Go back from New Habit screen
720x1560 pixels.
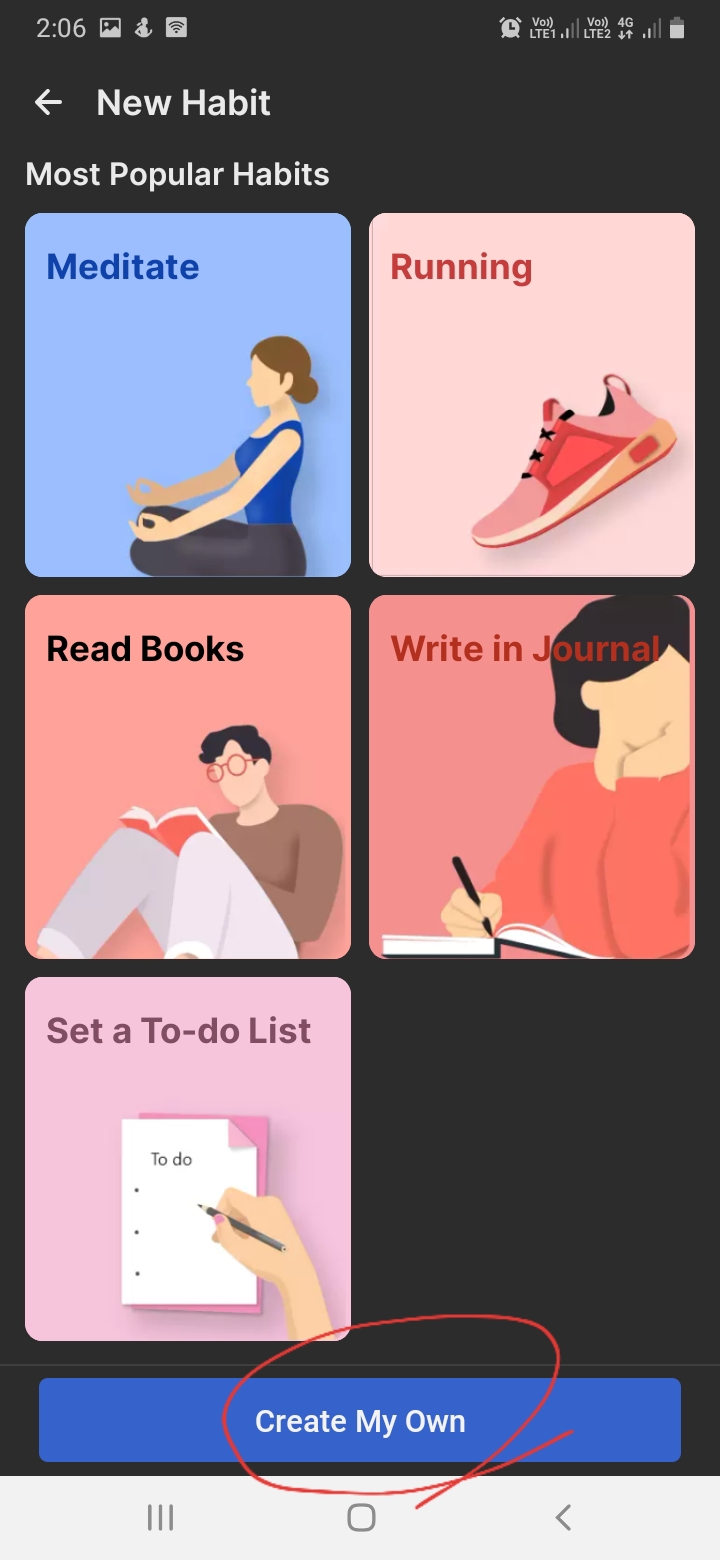click(x=48, y=102)
